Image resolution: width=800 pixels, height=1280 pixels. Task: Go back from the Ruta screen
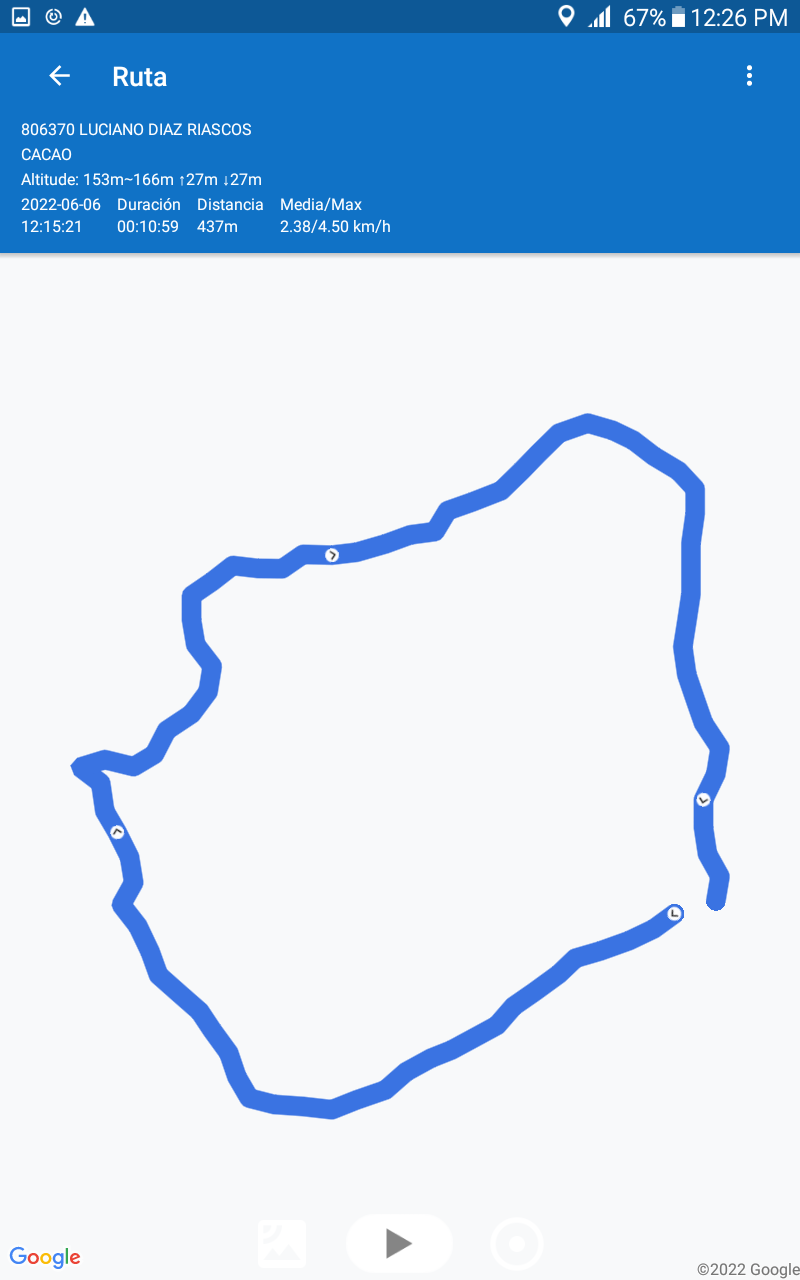click(60, 76)
